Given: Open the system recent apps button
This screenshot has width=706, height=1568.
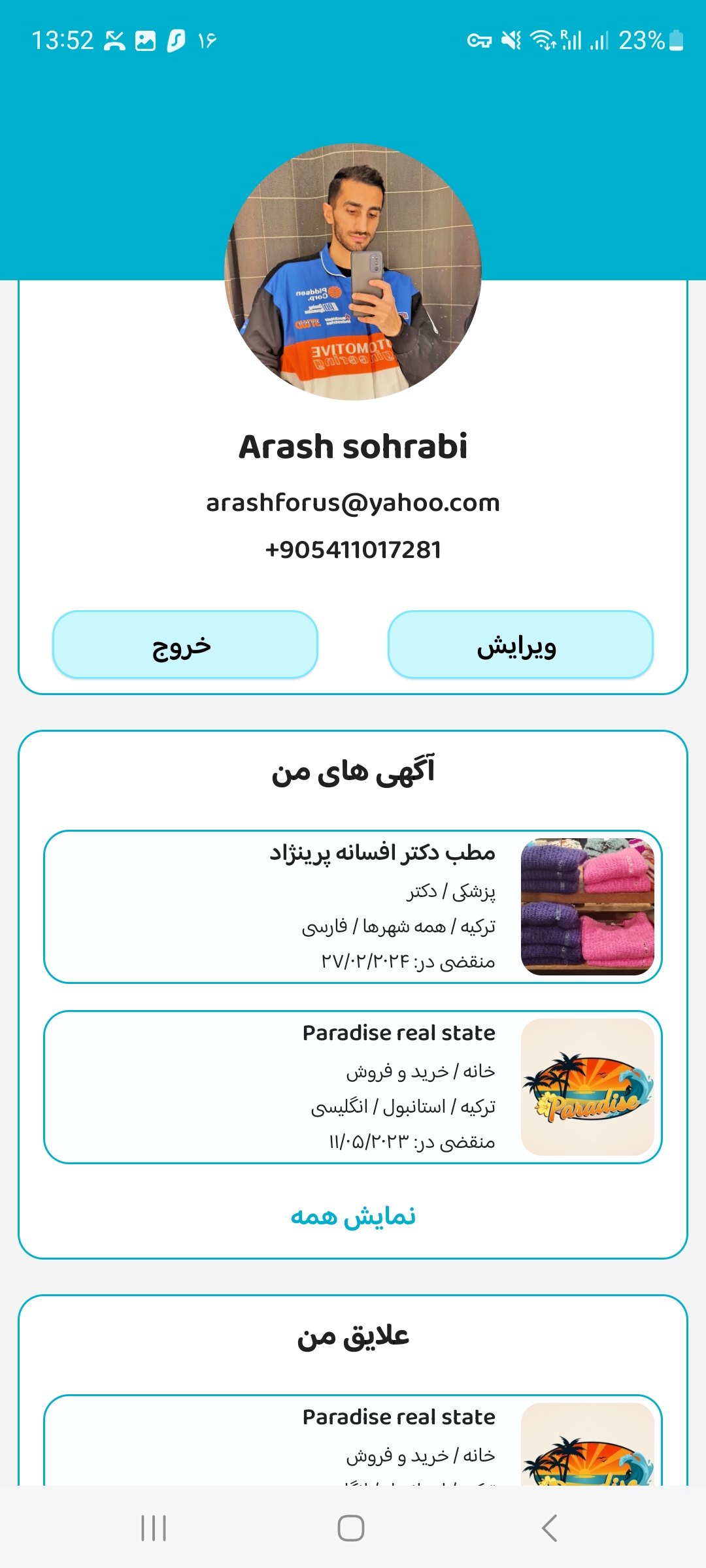Looking at the screenshot, I should click(154, 1528).
